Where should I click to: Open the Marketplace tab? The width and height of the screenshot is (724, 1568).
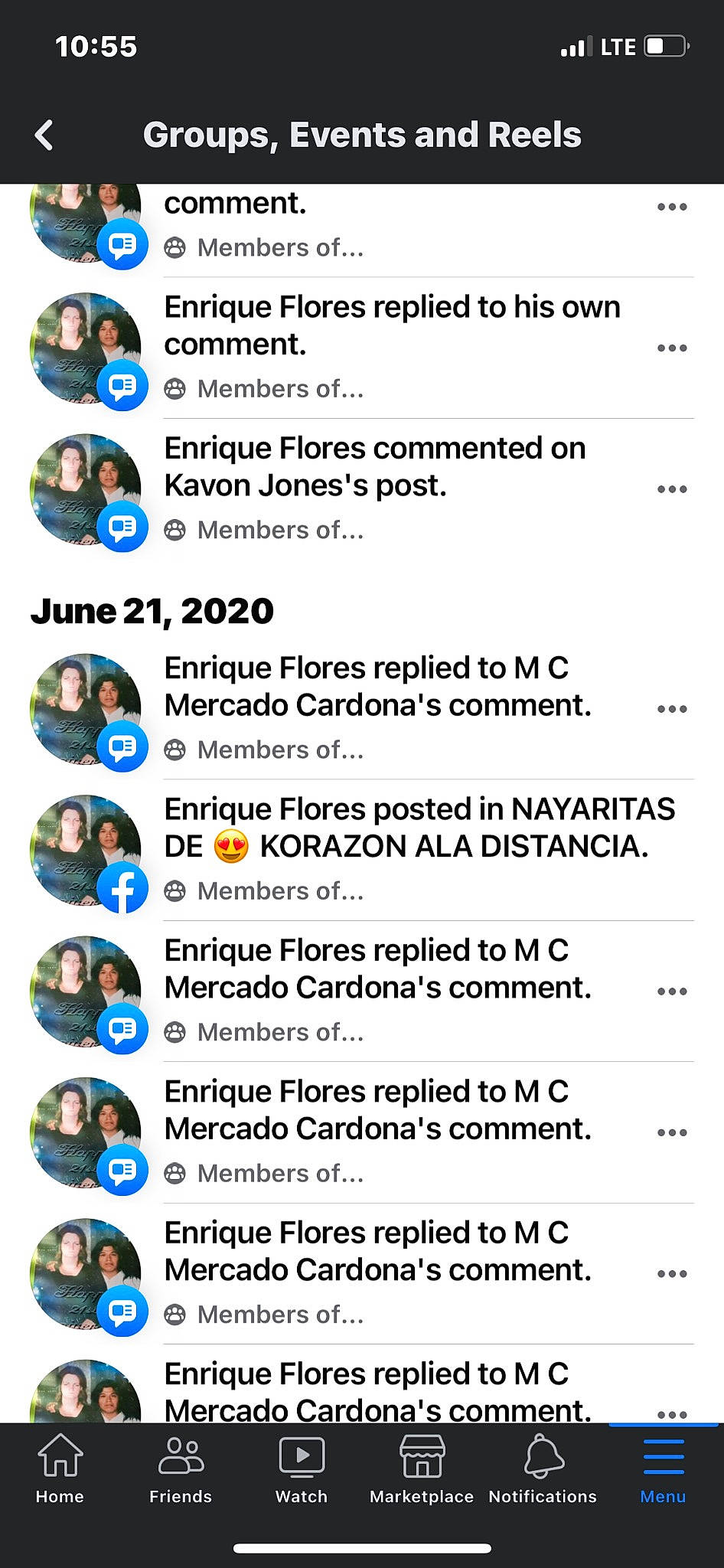422,1470
